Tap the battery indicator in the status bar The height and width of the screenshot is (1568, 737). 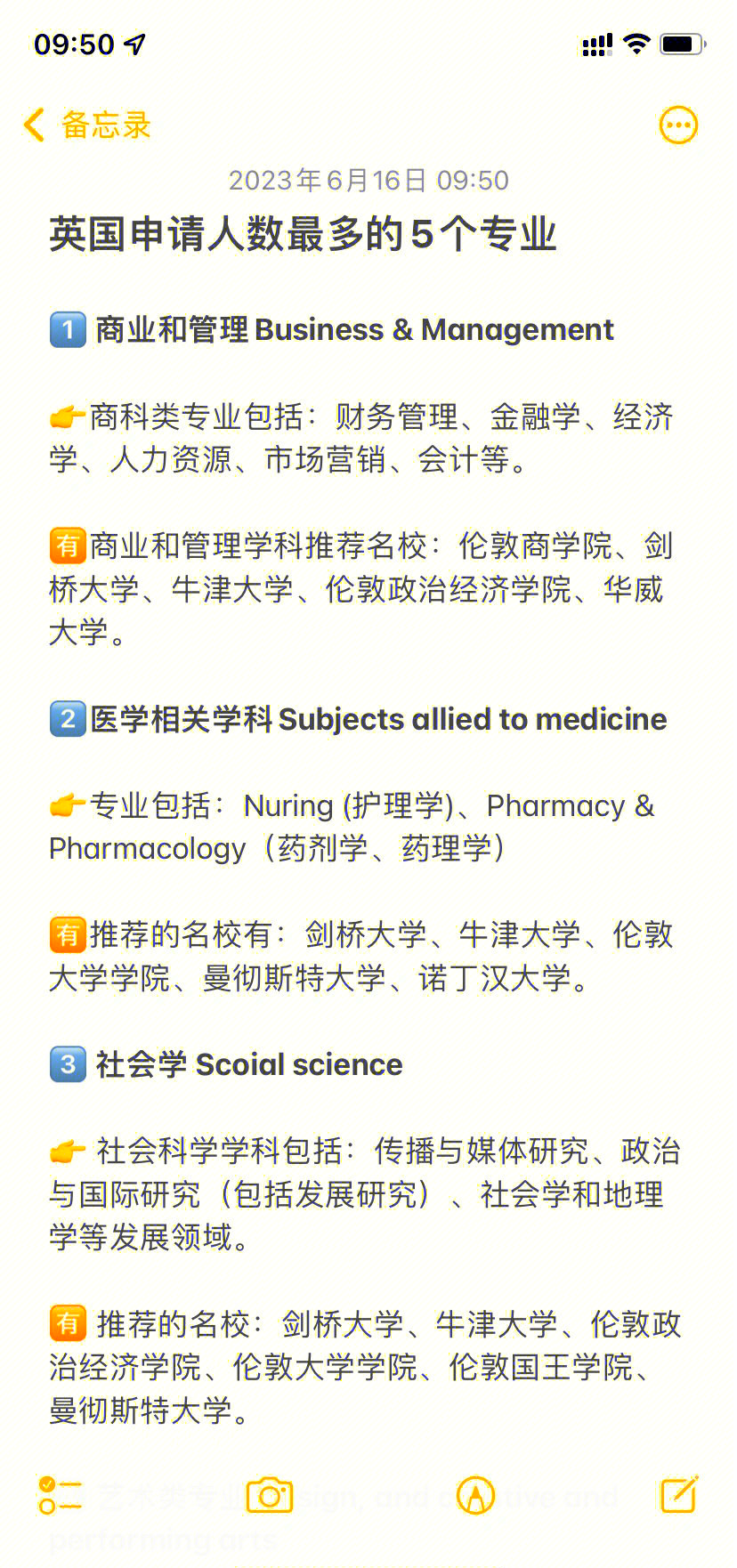(682, 44)
